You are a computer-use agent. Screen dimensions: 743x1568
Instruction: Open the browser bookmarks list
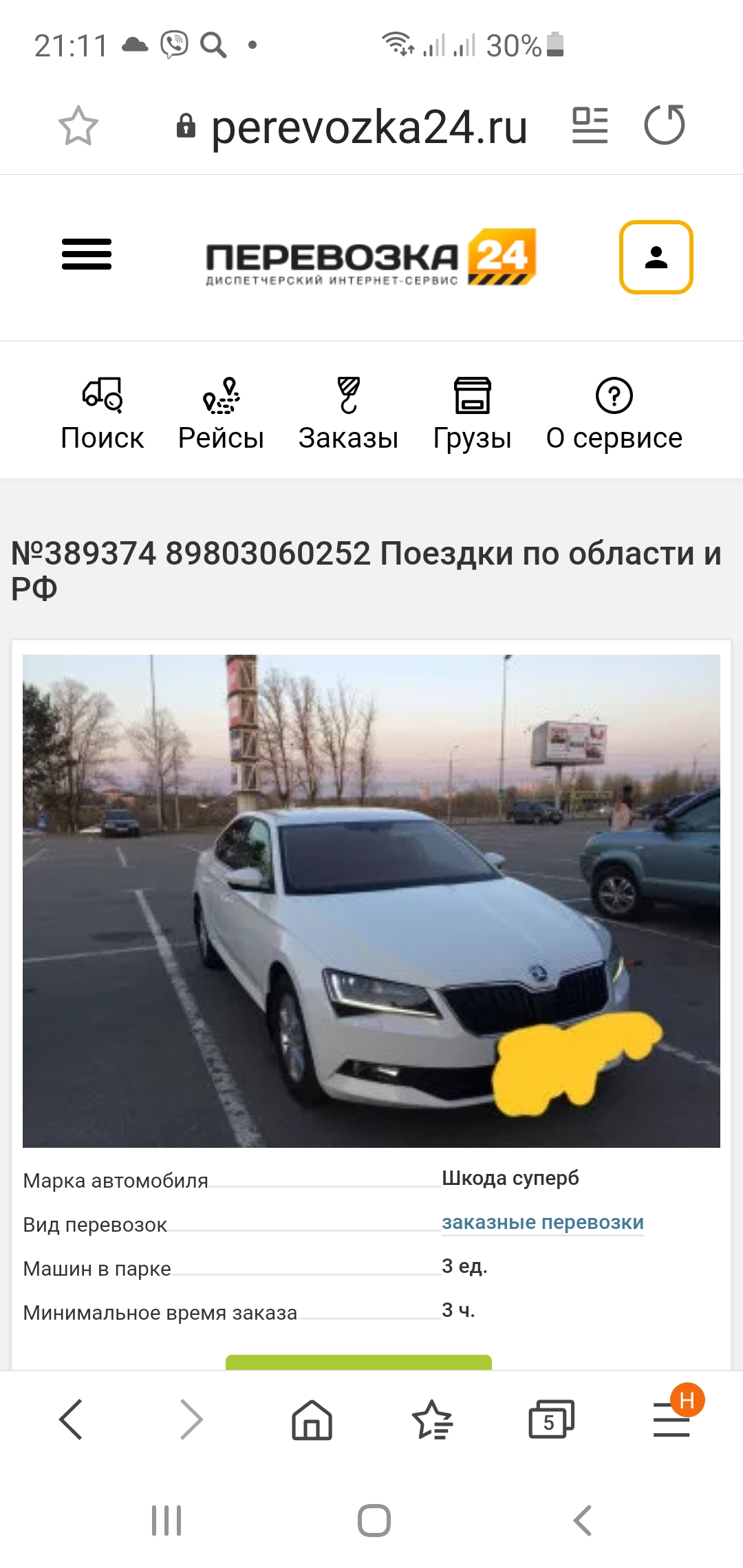click(x=432, y=1419)
